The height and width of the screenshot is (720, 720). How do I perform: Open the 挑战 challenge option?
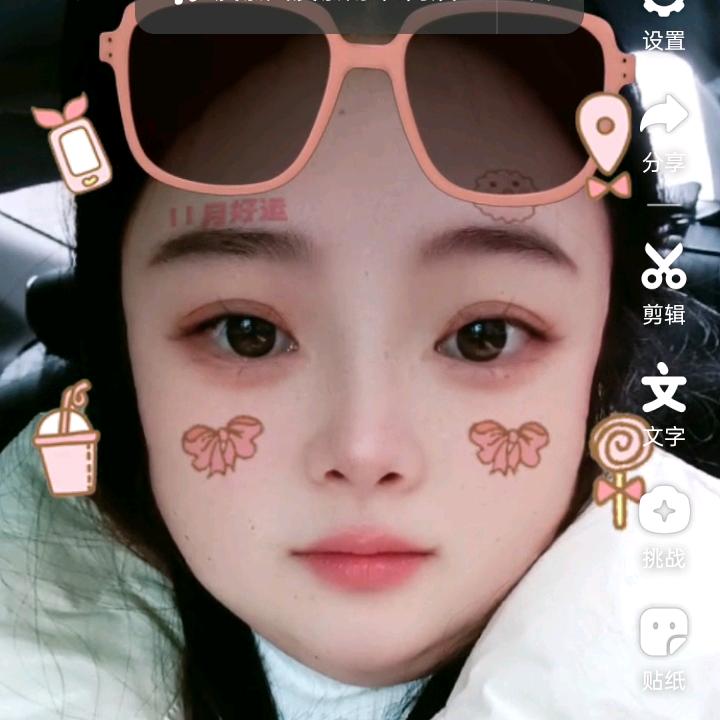click(x=664, y=527)
